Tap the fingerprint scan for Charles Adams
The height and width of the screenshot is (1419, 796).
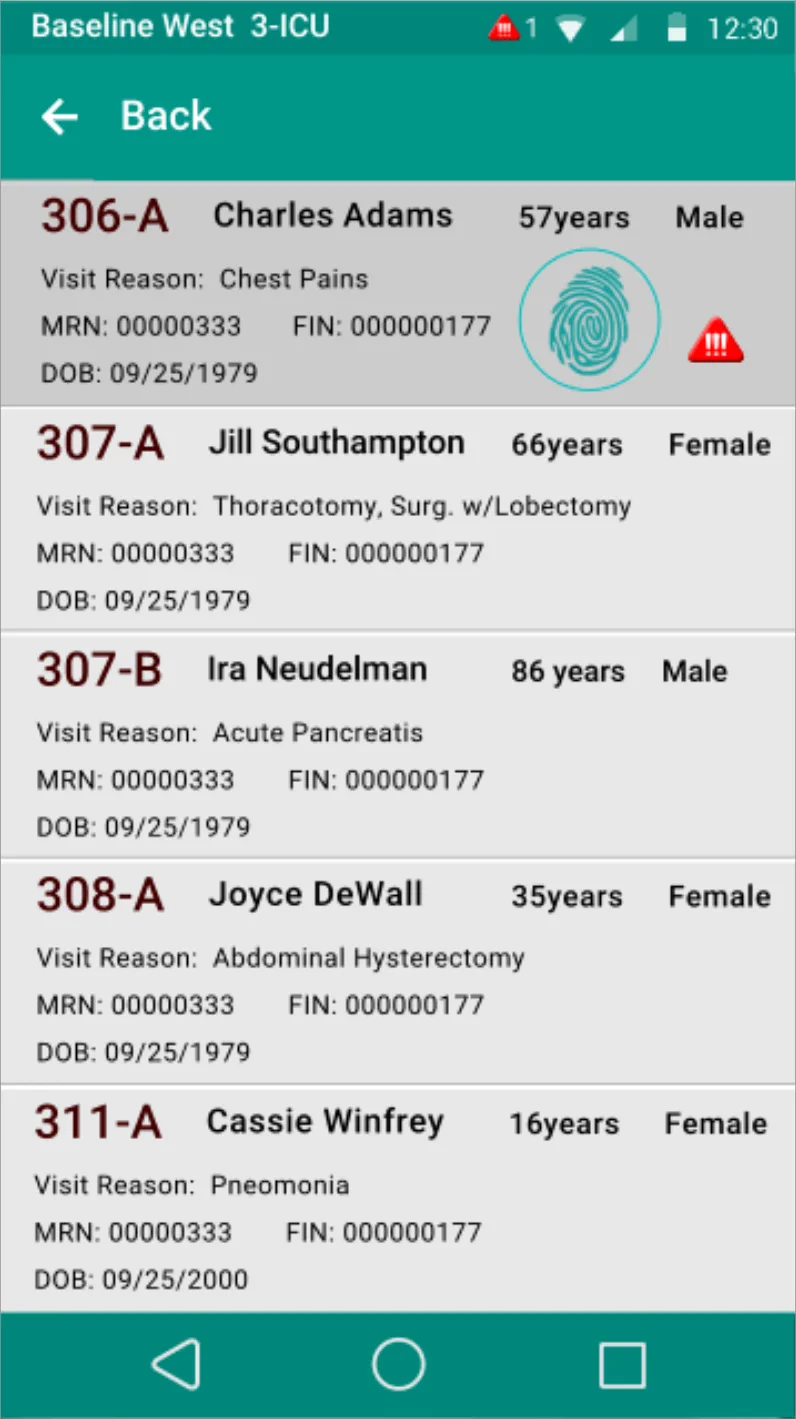[x=589, y=319]
